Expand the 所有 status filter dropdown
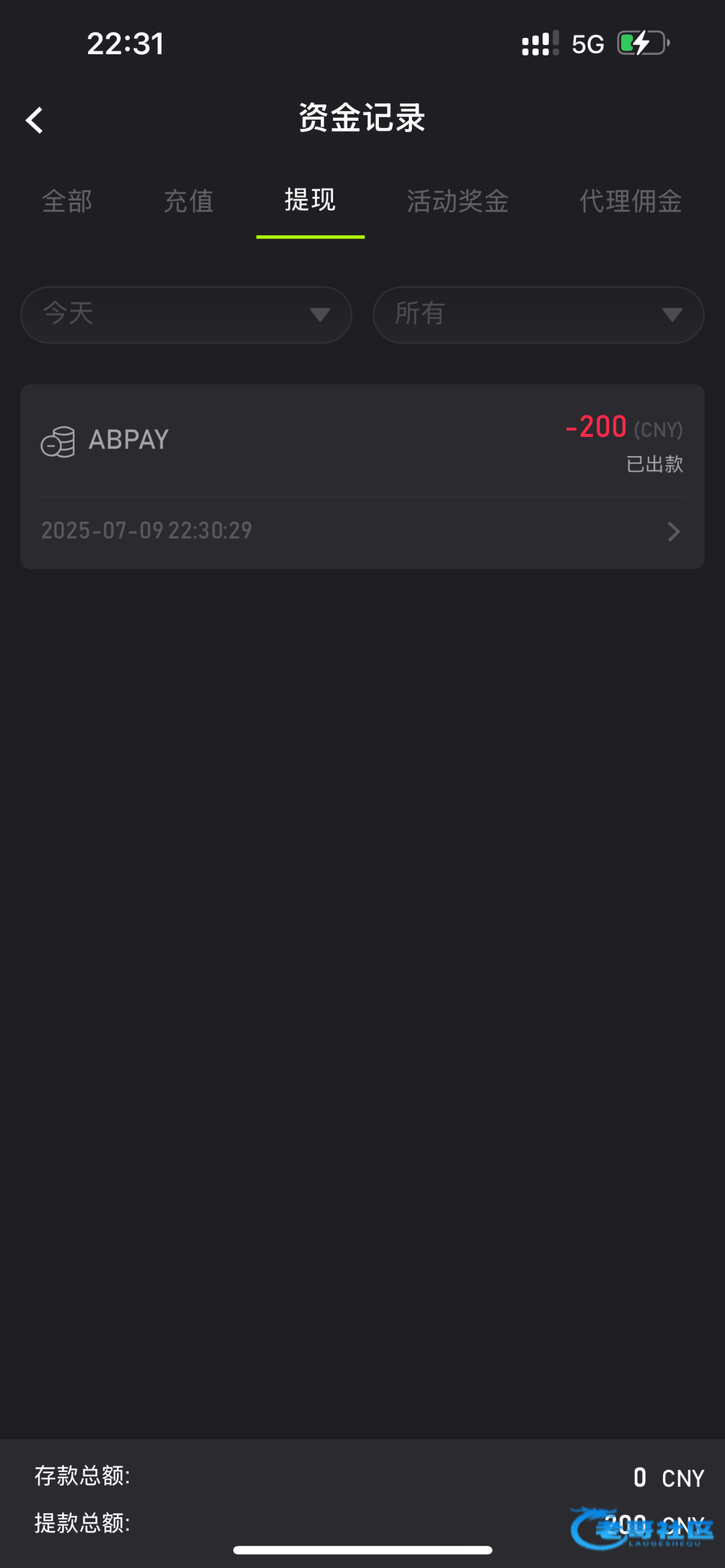Viewport: 725px width, 1568px height. (x=538, y=315)
